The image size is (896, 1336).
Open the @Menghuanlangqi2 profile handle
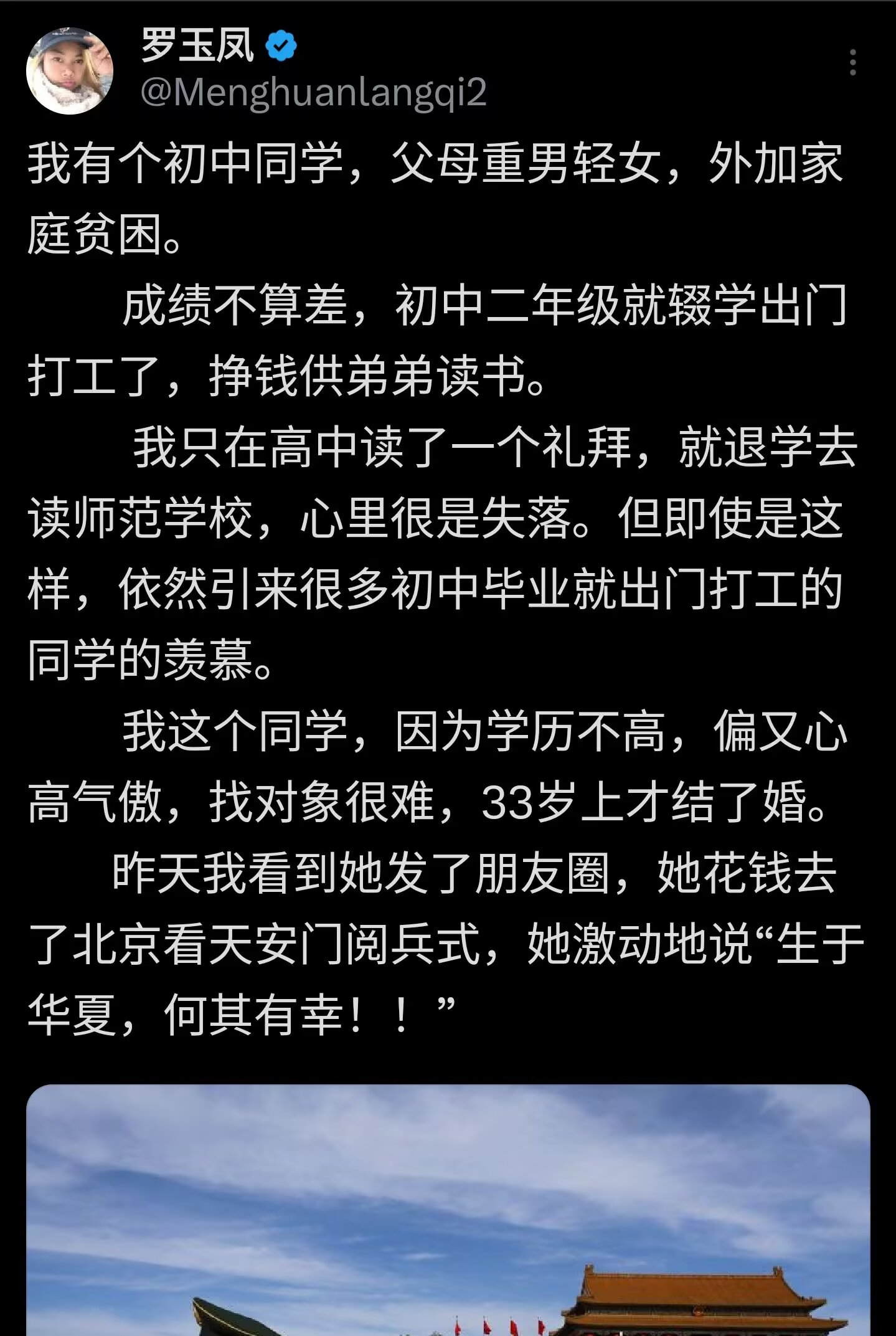[313, 94]
